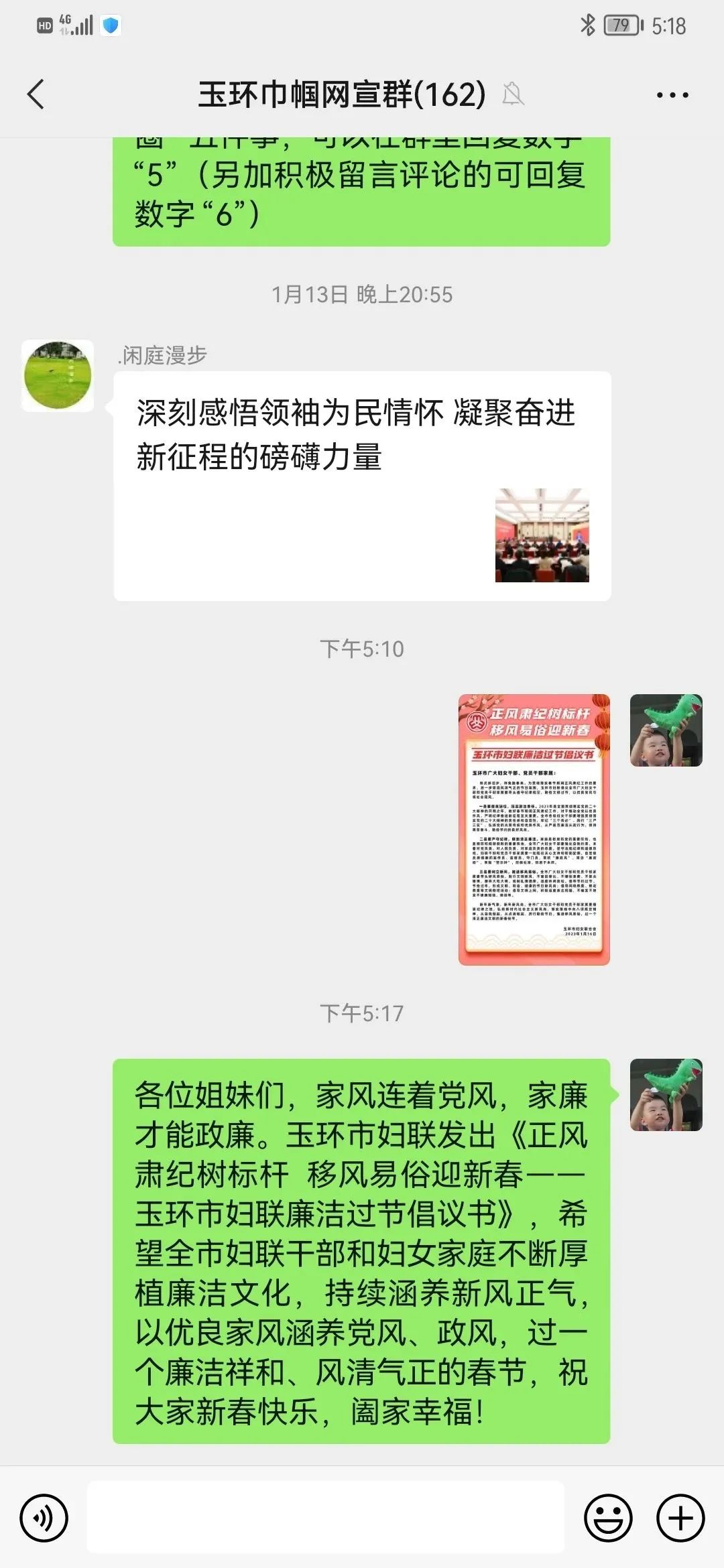
Task: Go back to the chat list
Action: [36, 94]
